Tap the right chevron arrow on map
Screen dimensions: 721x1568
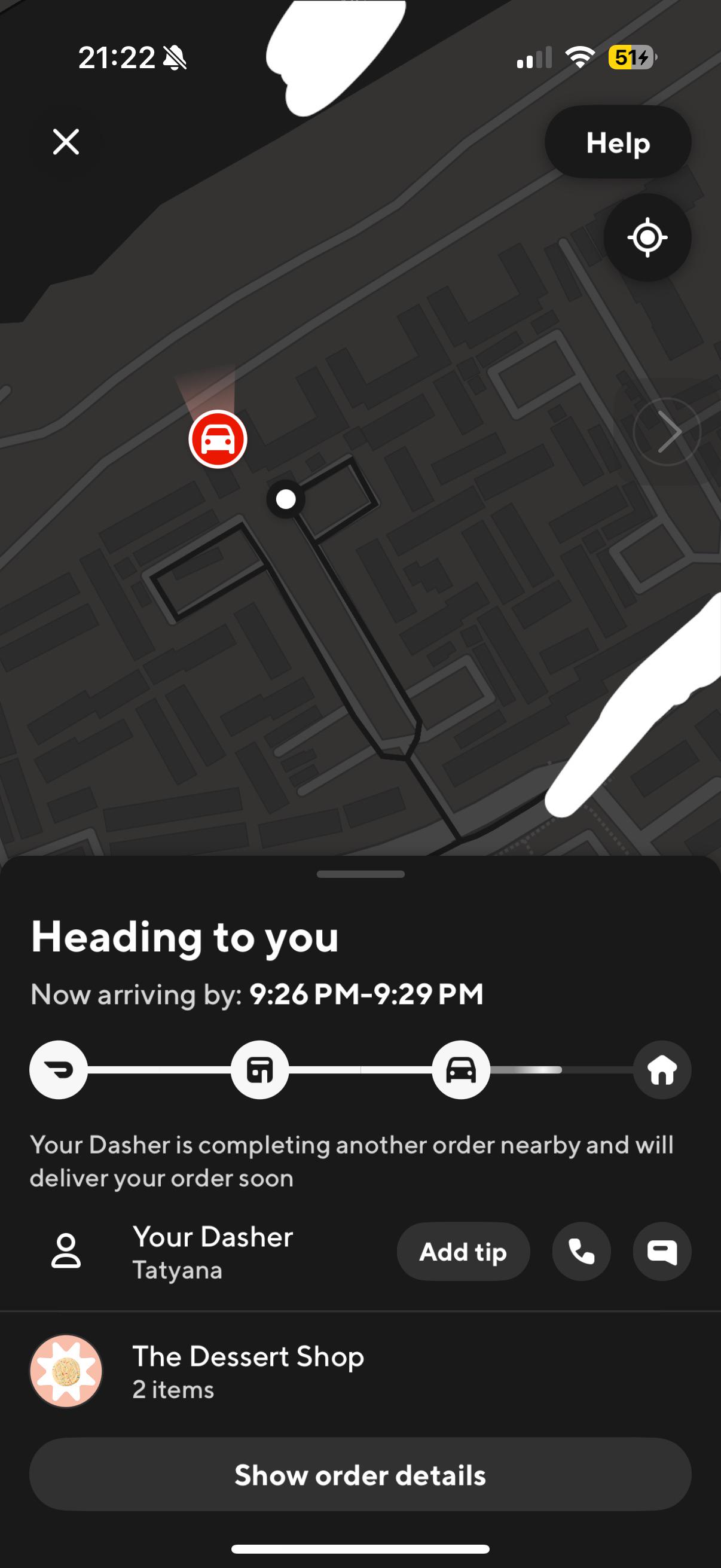click(668, 432)
